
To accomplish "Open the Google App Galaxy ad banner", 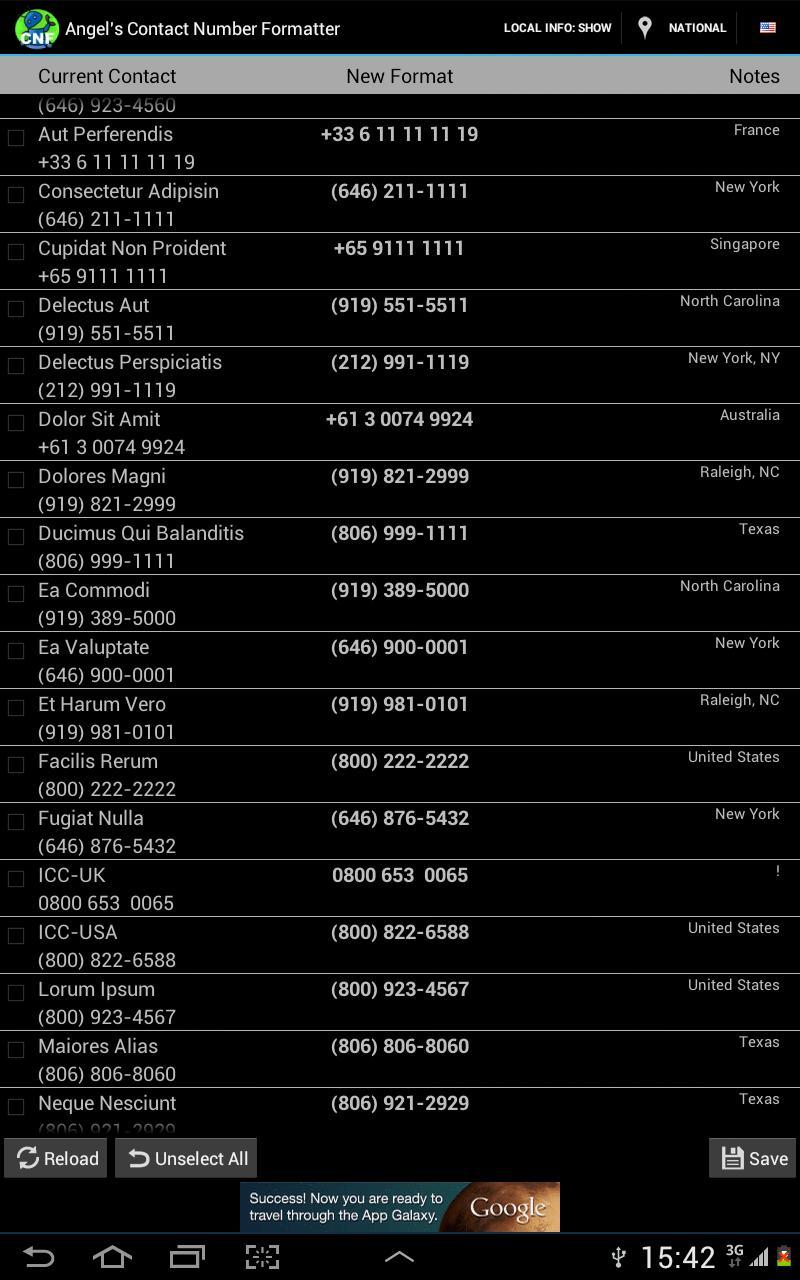I will (x=399, y=1207).
